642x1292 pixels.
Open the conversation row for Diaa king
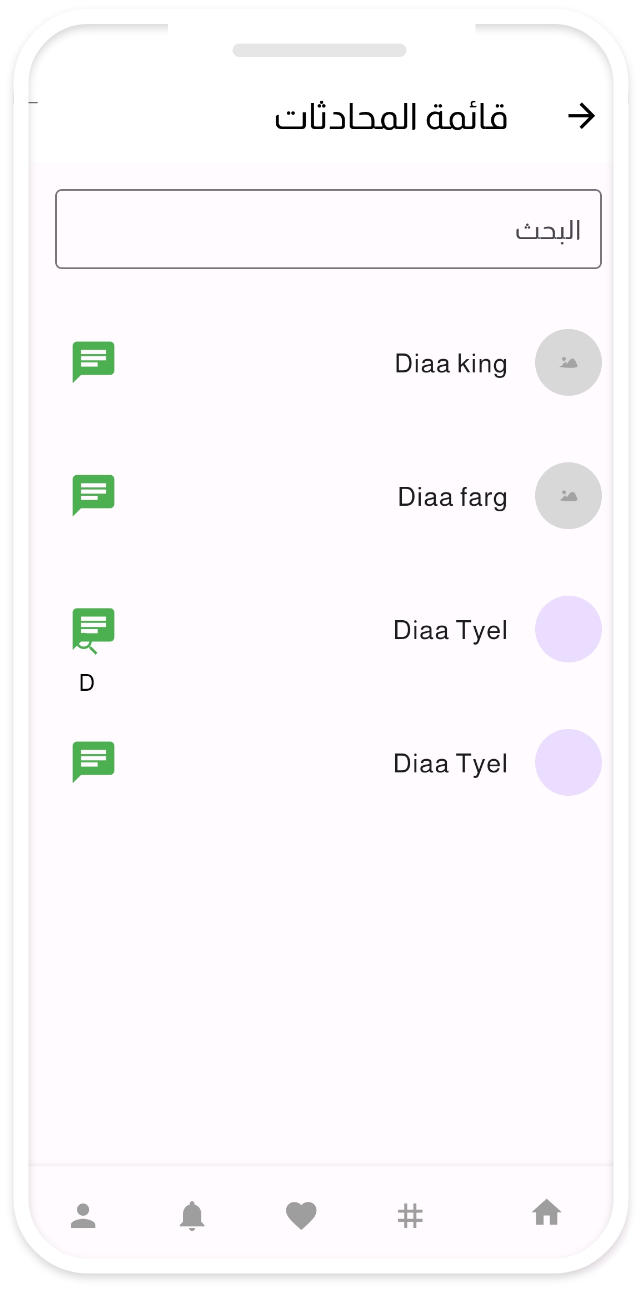coord(328,362)
